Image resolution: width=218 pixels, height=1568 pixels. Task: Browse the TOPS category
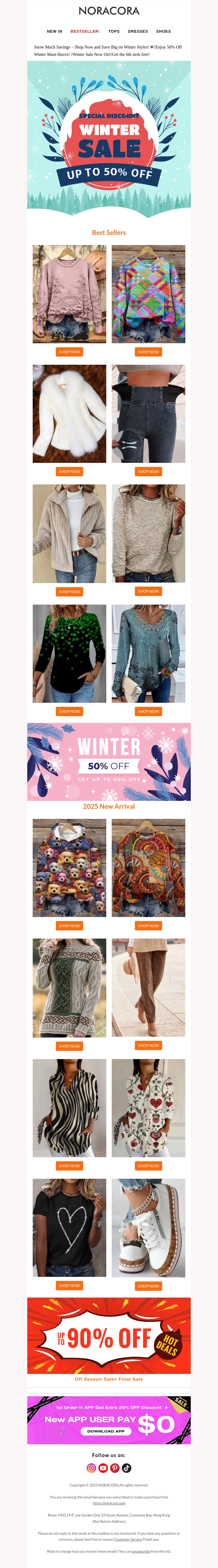click(114, 31)
